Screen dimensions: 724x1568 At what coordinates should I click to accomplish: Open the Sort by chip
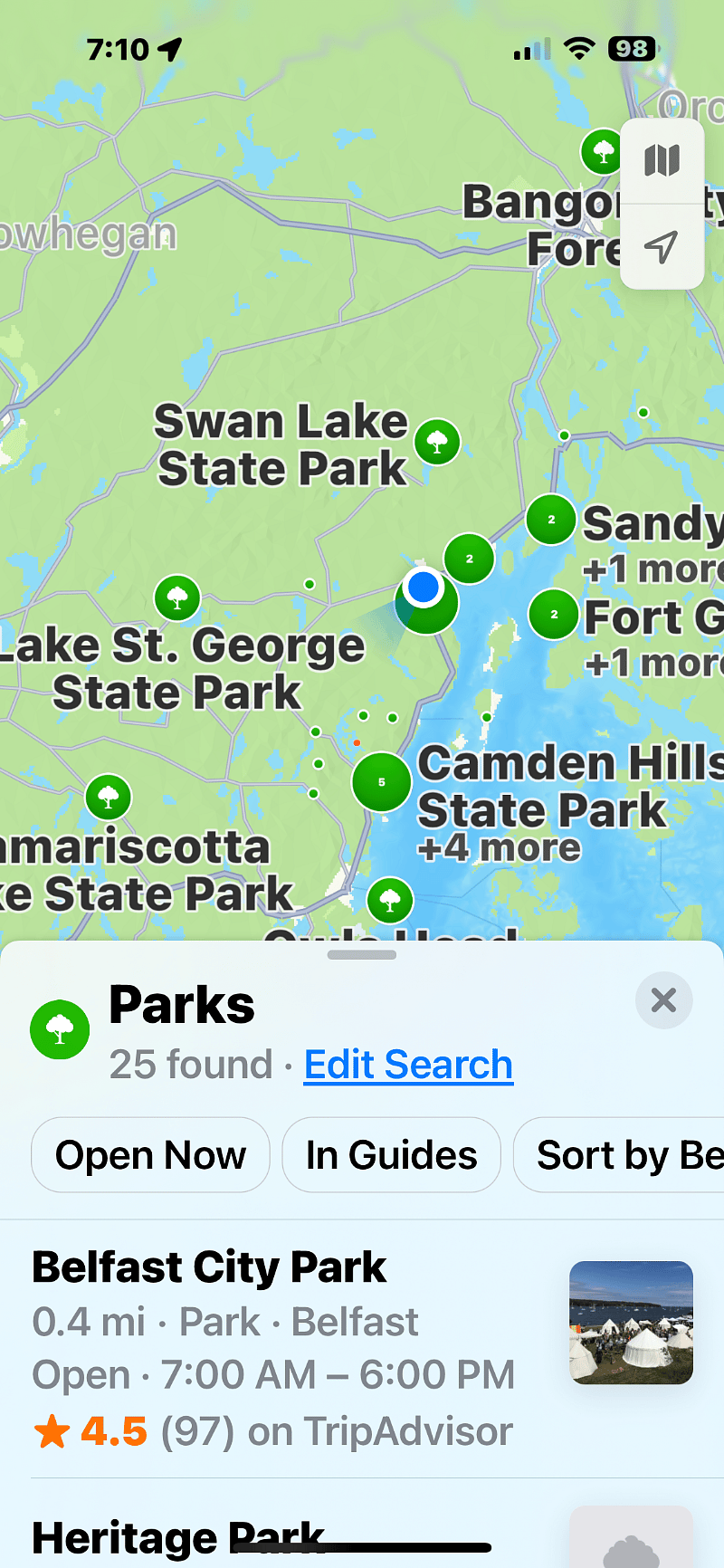click(619, 1155)
